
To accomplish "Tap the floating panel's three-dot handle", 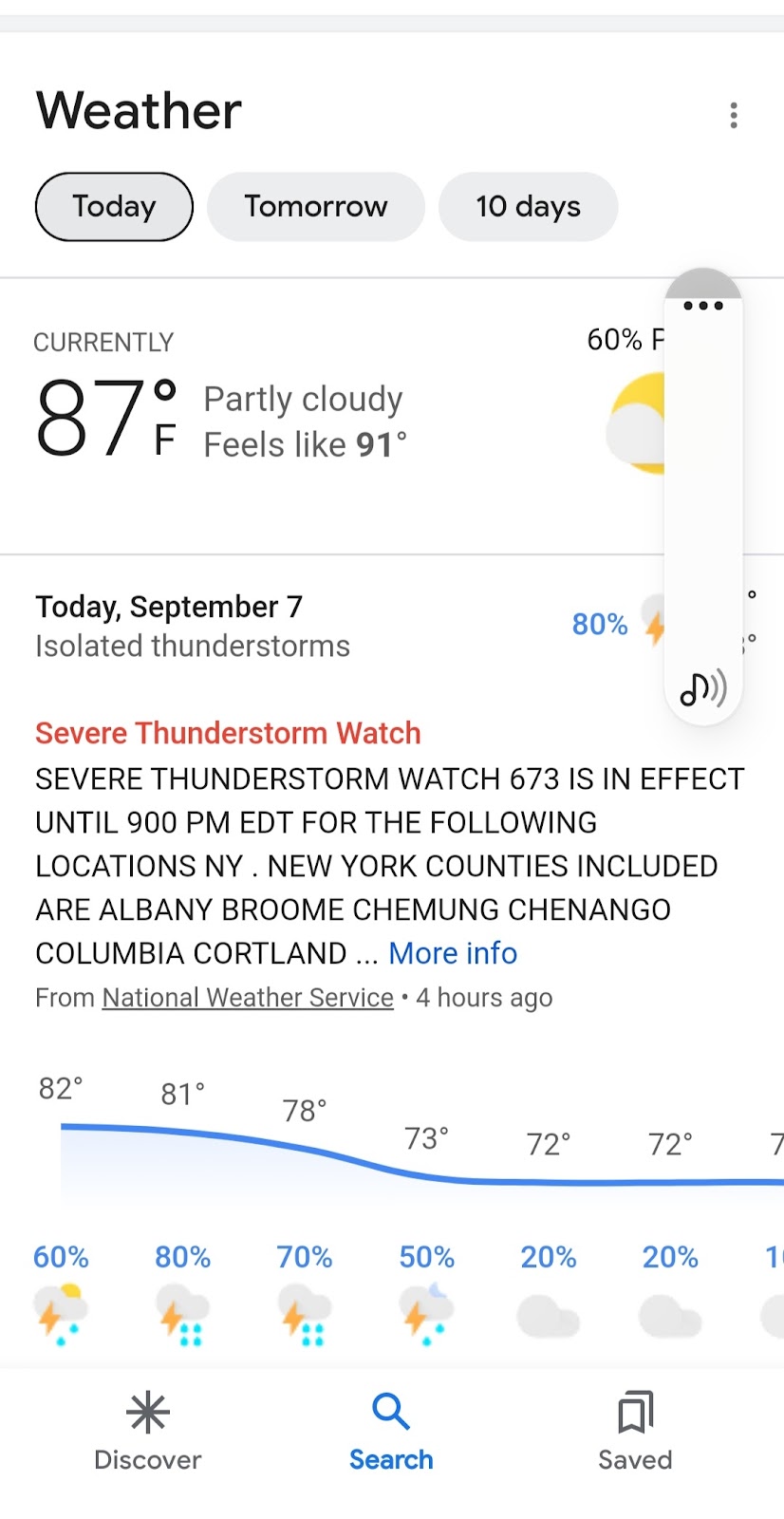I will point(703,306).
